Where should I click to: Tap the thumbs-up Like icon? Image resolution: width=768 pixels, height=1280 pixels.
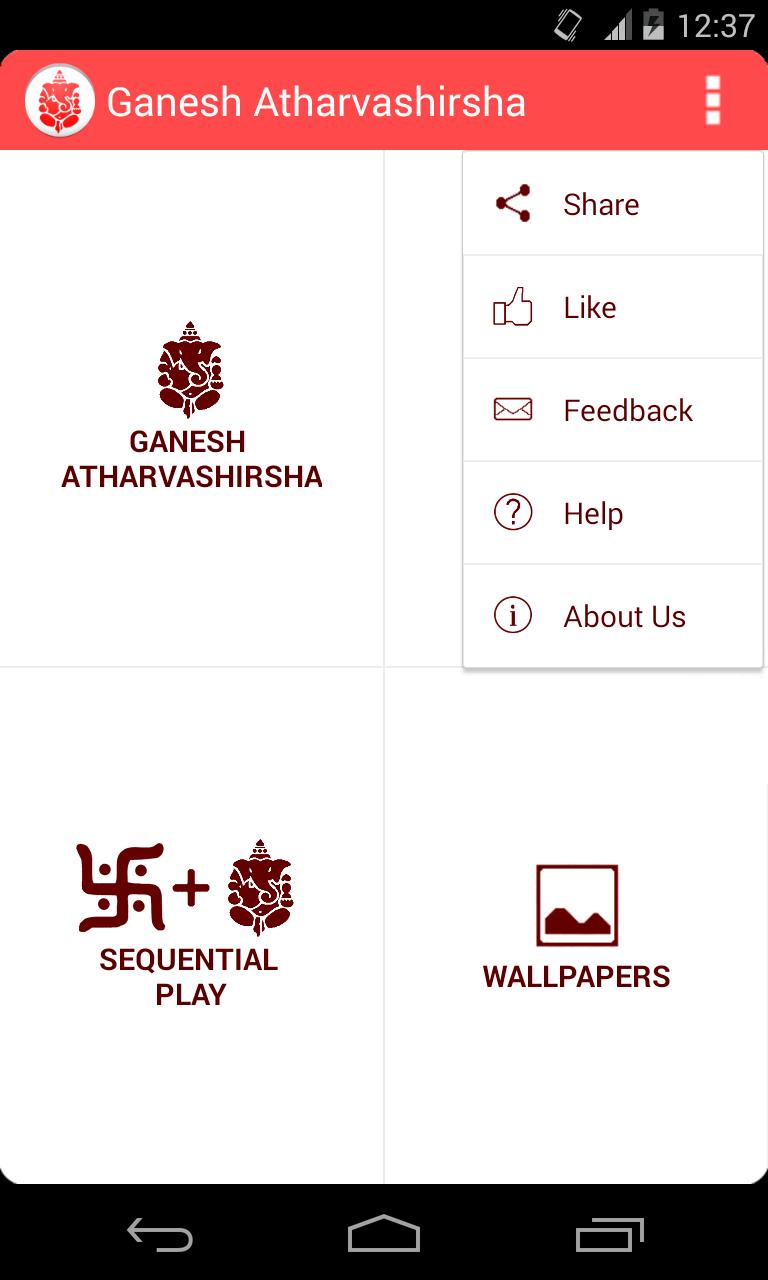(x=511, y=307)
